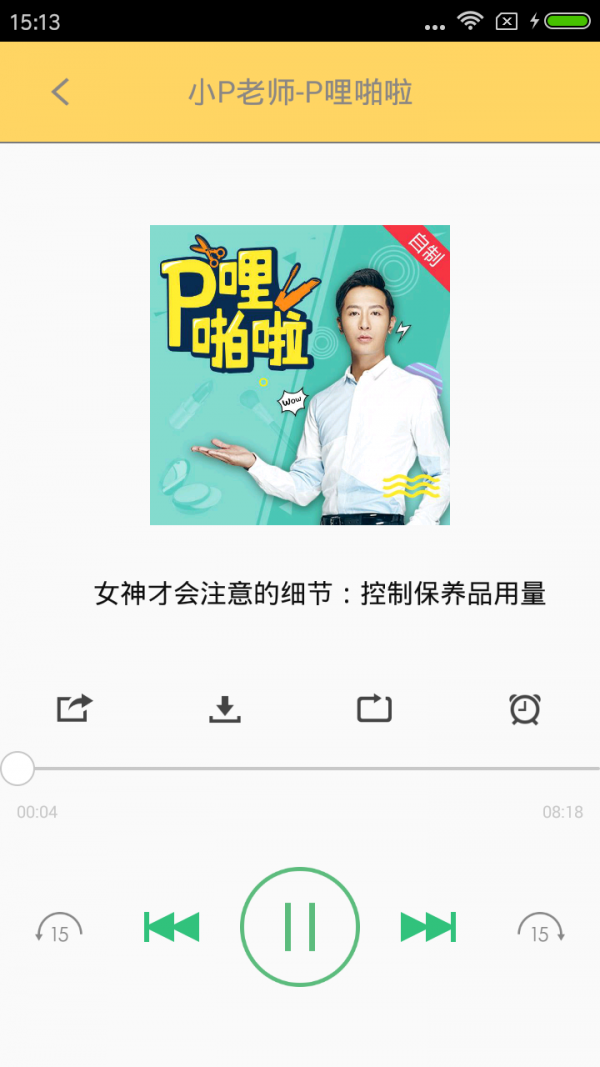This screenshot has height=1067, width=600.
Task: Share this audio episode
Action: click(74, 708)
